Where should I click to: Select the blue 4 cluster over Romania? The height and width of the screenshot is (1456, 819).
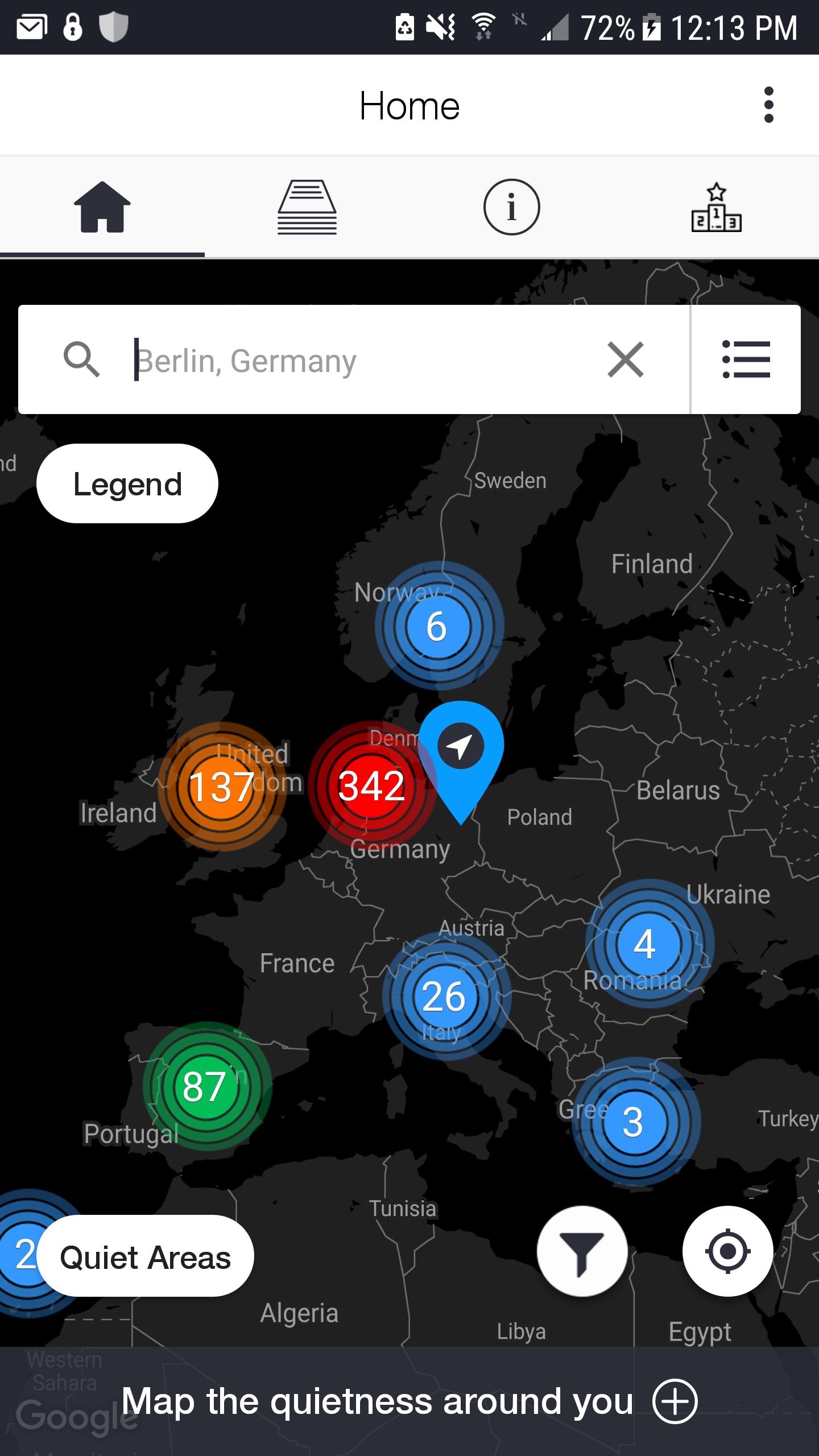pyautogui.click(x=649, y=944)
